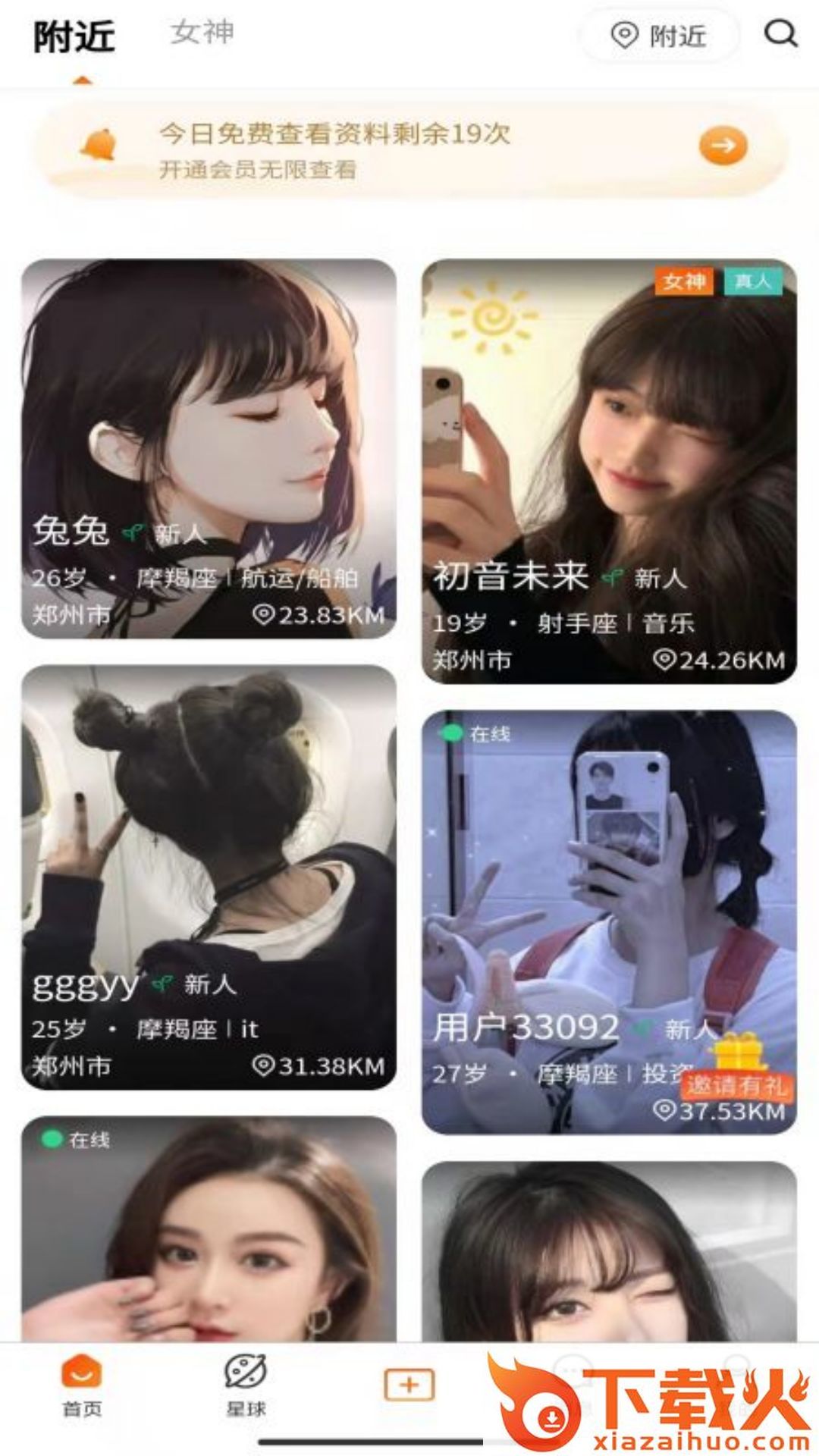Select the 附近 top tab
Viewport: 819px width, 1456px height.
(x=74, y=36)
